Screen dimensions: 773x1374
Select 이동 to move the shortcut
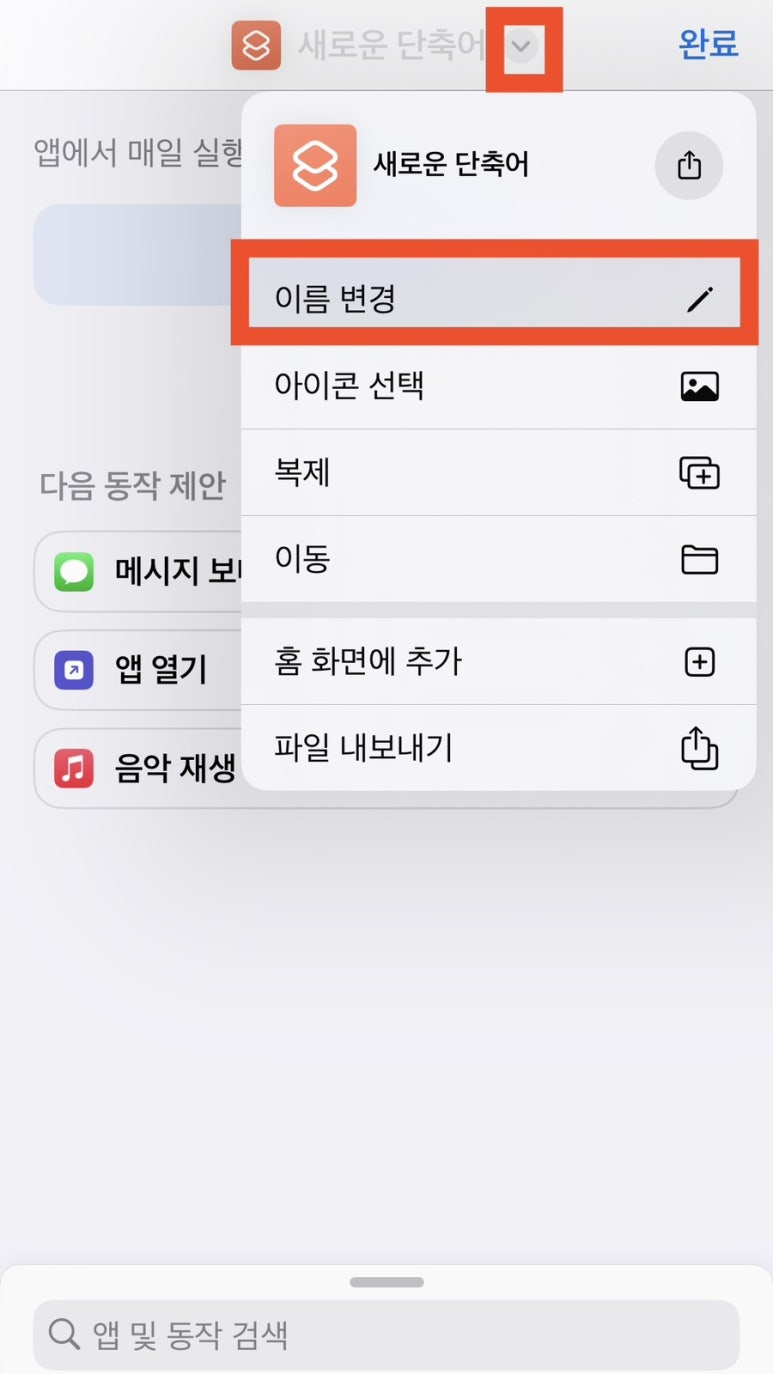pos(497,559)
